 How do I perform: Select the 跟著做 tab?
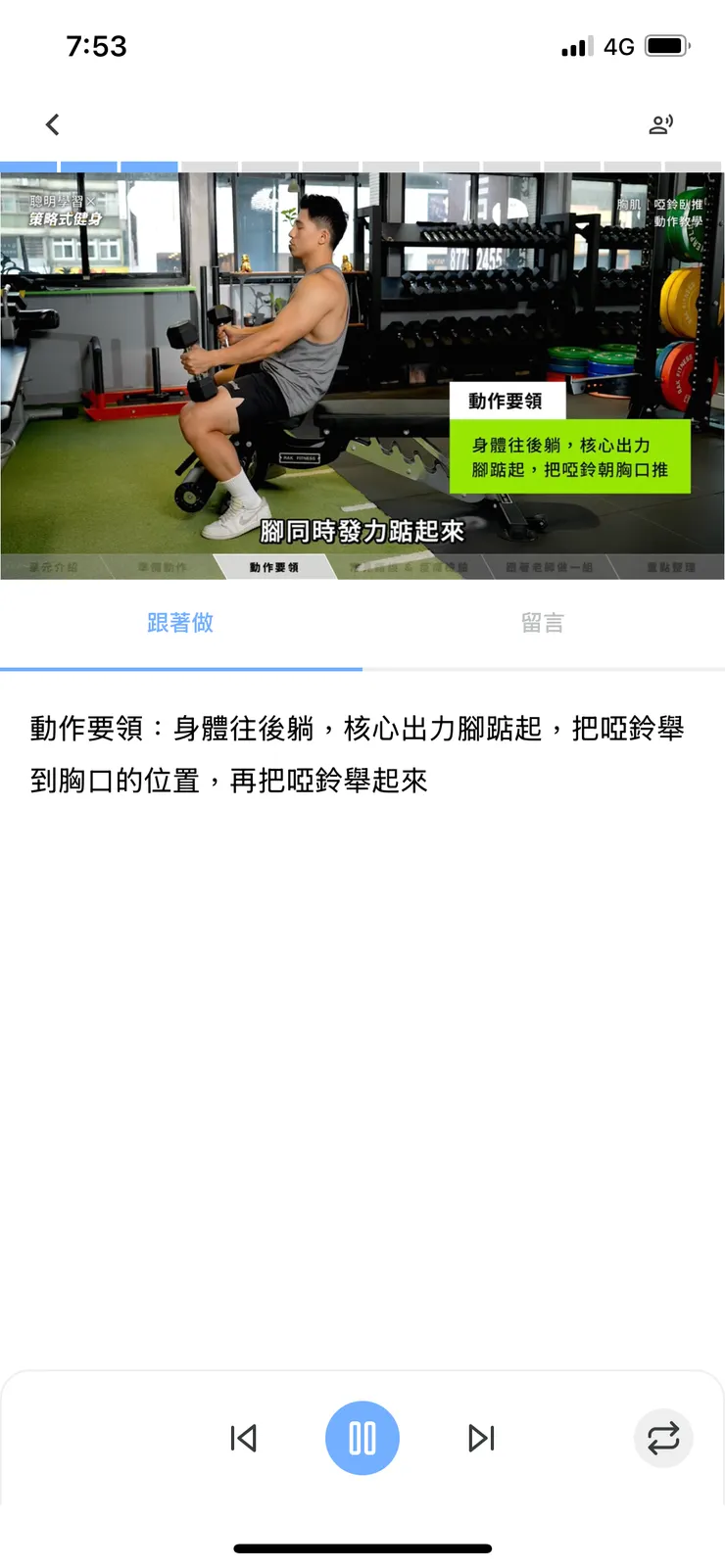[x=180, y=623]
